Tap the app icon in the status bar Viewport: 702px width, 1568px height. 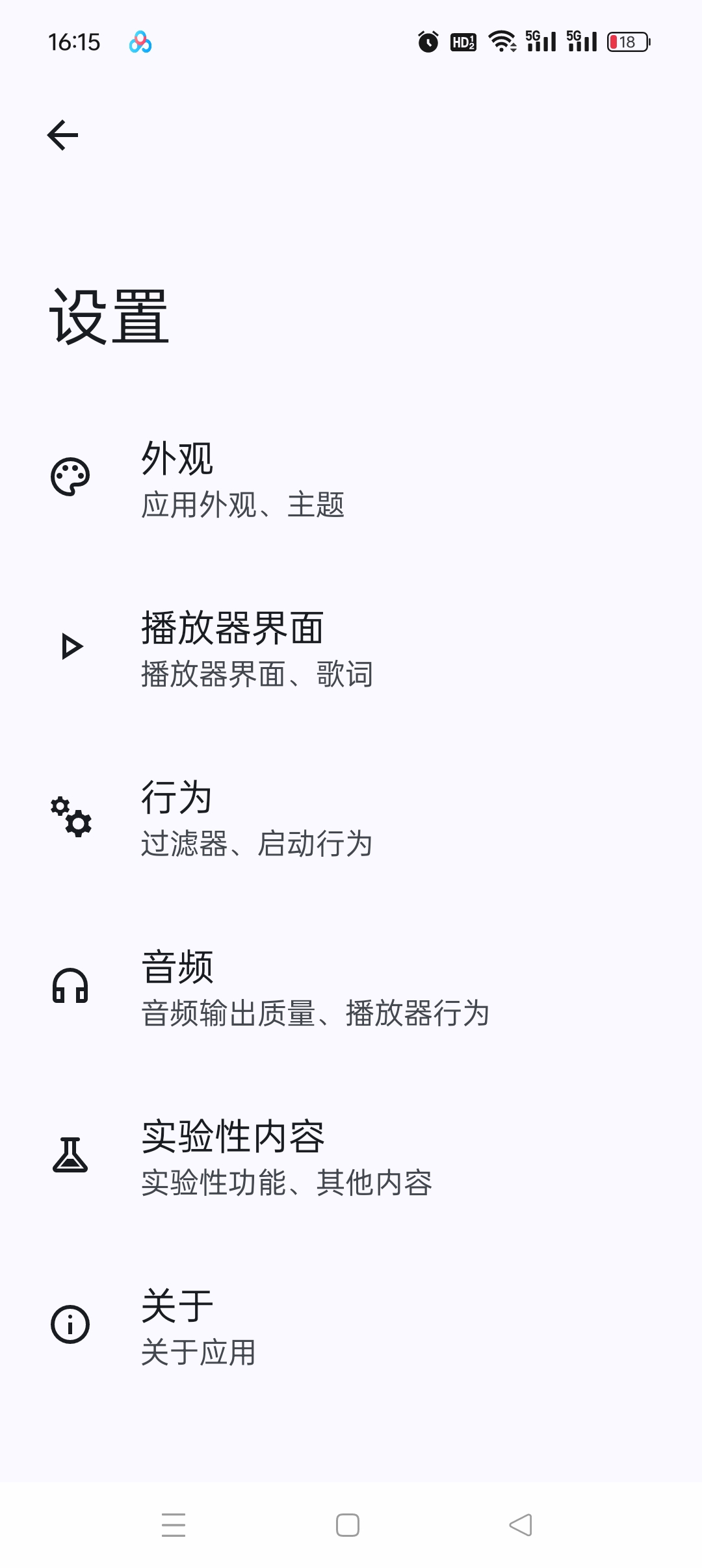pos(140,42)
